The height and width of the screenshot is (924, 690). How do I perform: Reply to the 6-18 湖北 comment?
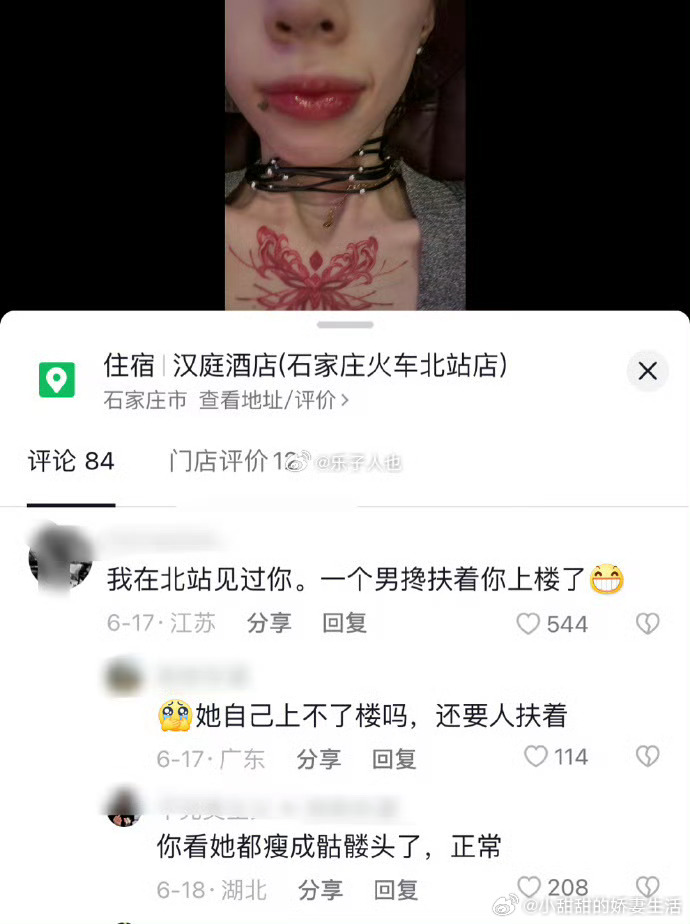coord(394,890)
